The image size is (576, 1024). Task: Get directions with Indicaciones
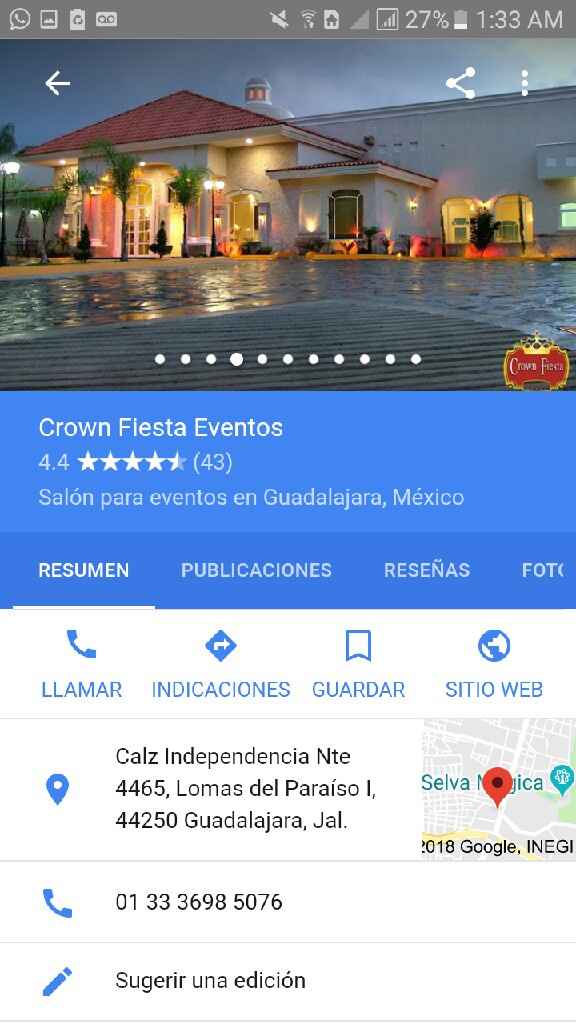click(x=221, y=664)
